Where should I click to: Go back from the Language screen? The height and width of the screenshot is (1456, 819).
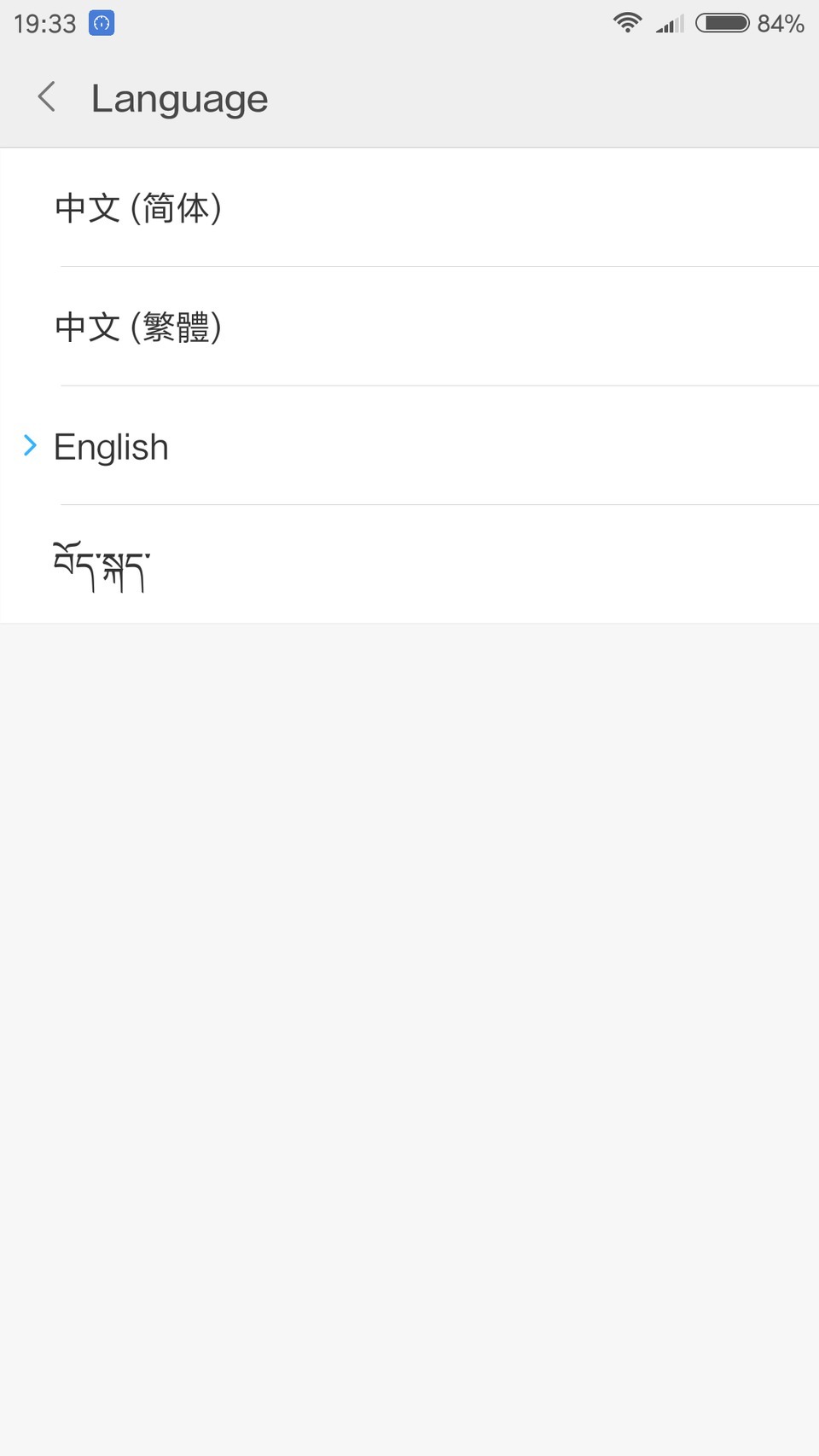pyautogui.click(x=47, y=97)
